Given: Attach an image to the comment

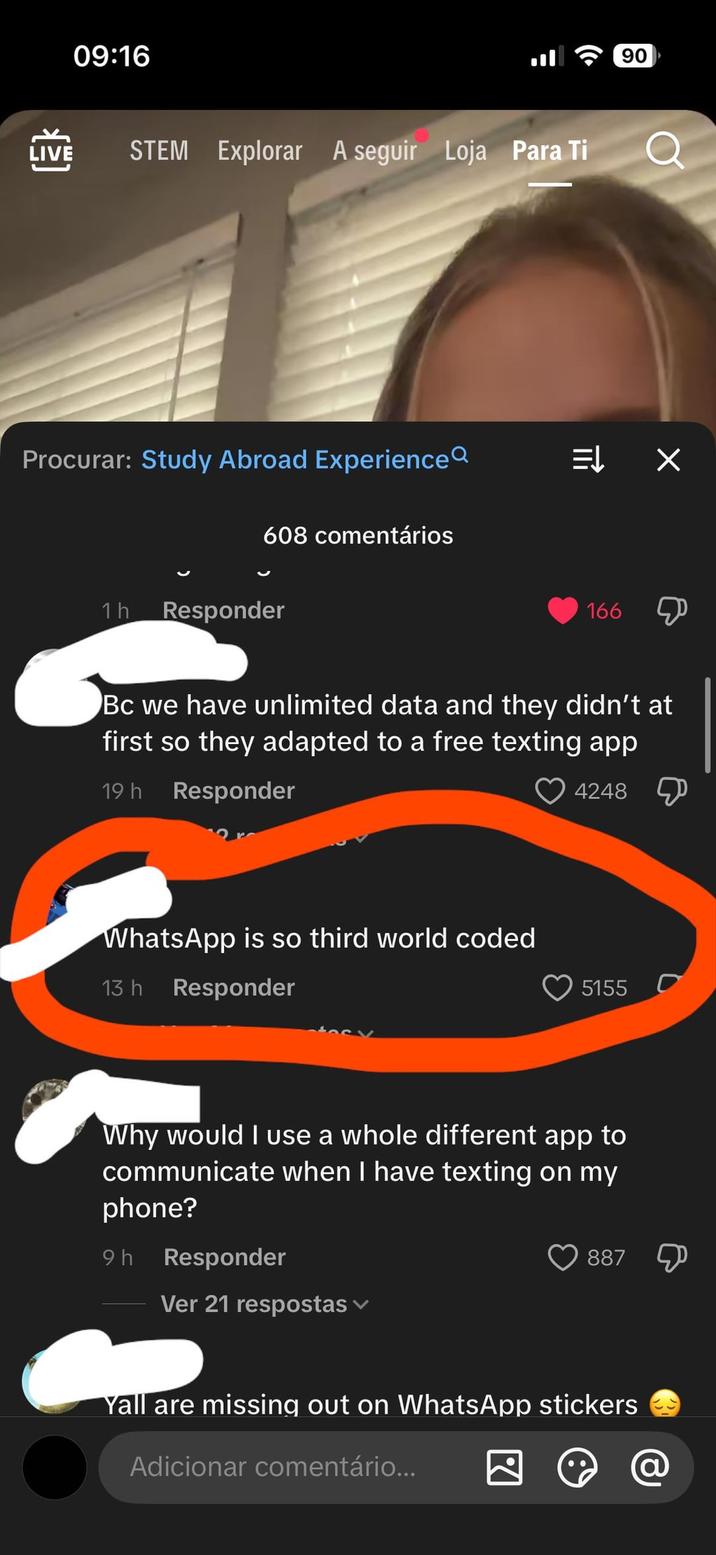Looking at the screenshot, I should [504, 1467].
